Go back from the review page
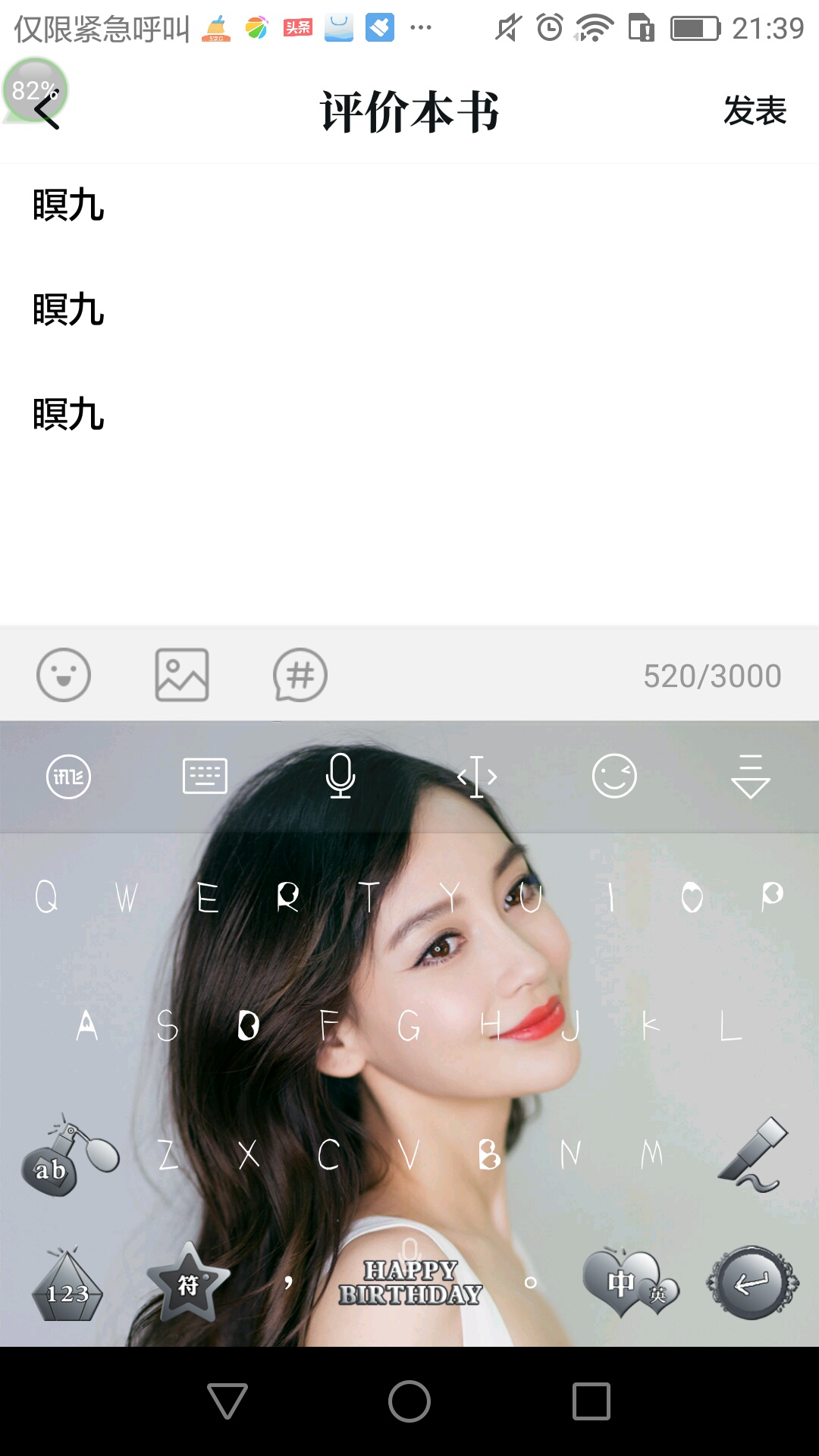Image resolution: width=819 pixels, height=1456 pixels. point(47,111)
